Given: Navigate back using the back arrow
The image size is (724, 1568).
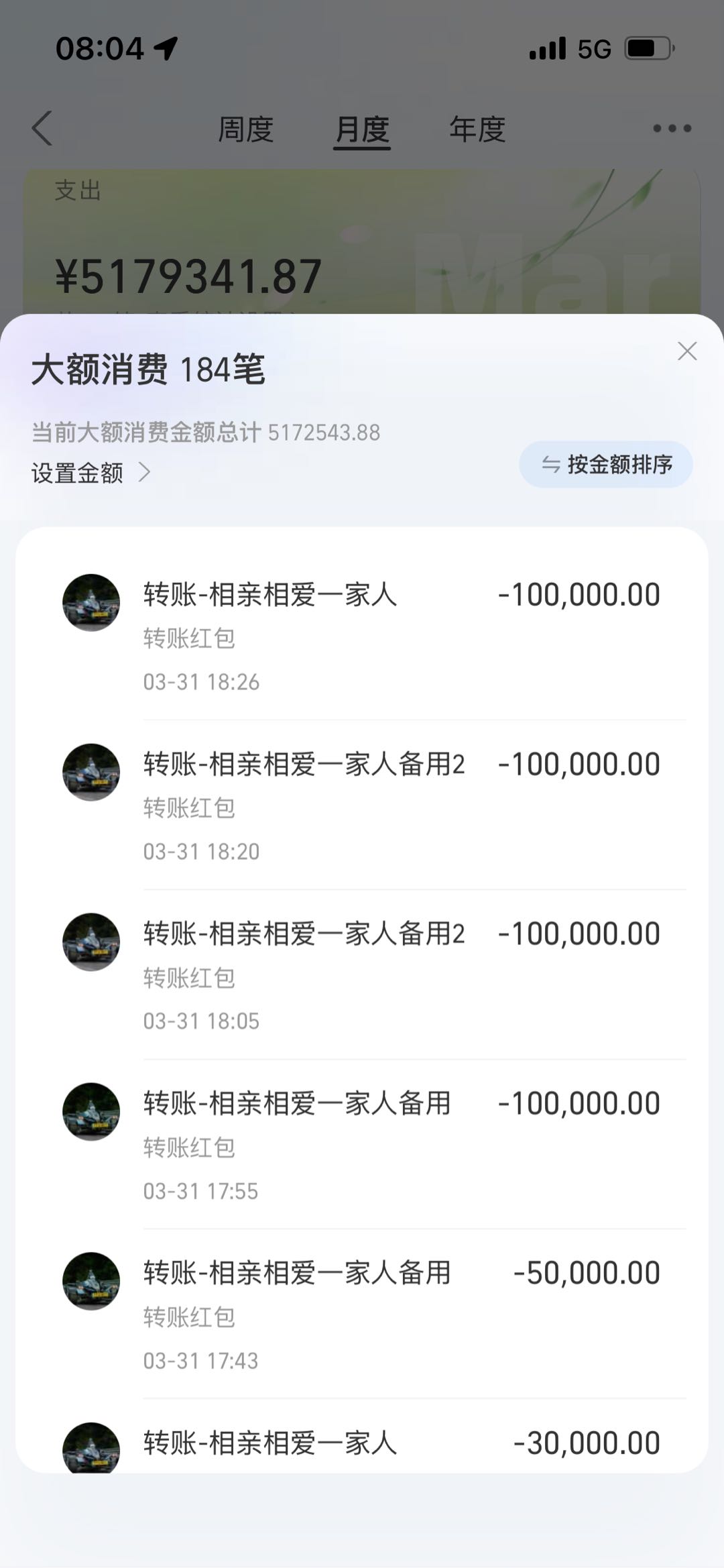Looking at the screenshot, I should [x=42, y=129].
